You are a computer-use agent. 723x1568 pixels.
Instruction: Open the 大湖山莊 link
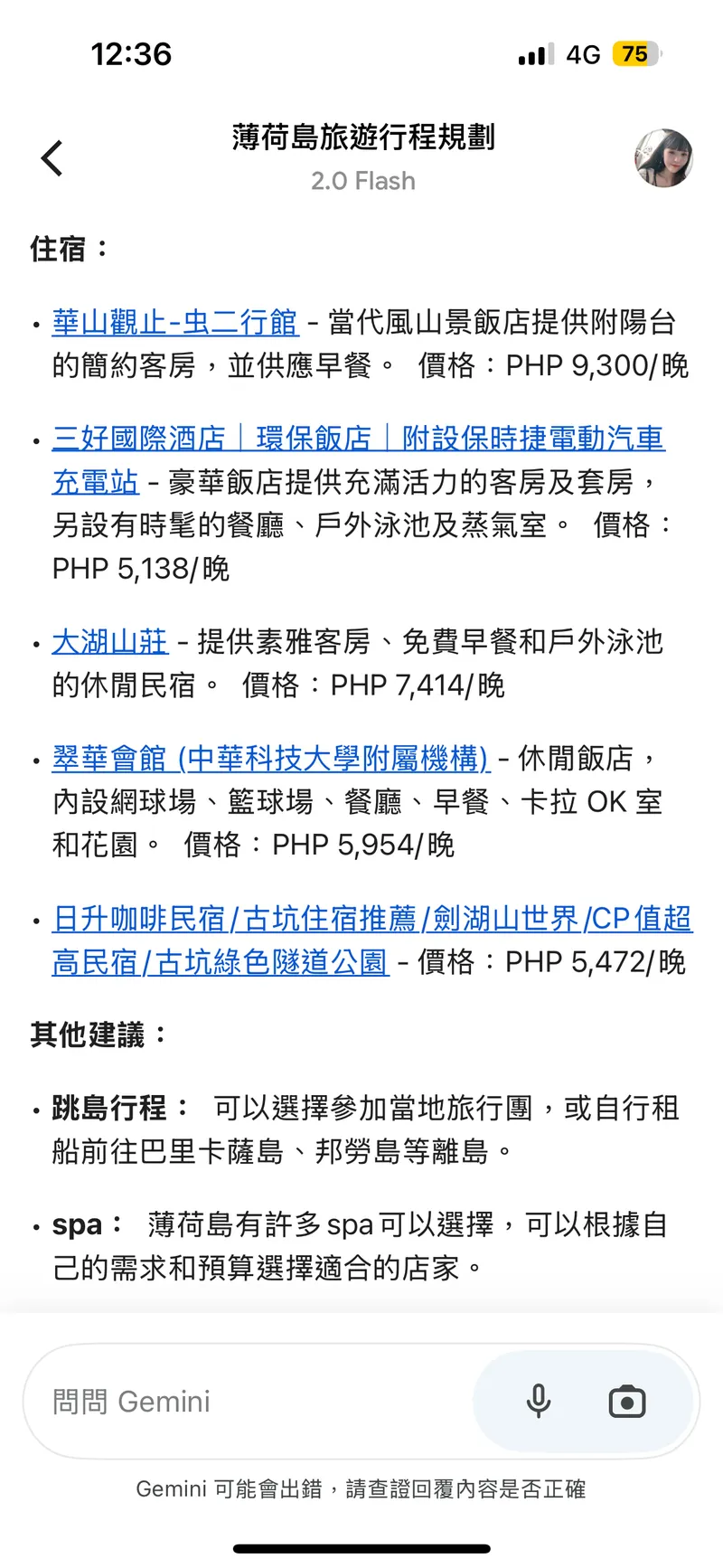110,642
